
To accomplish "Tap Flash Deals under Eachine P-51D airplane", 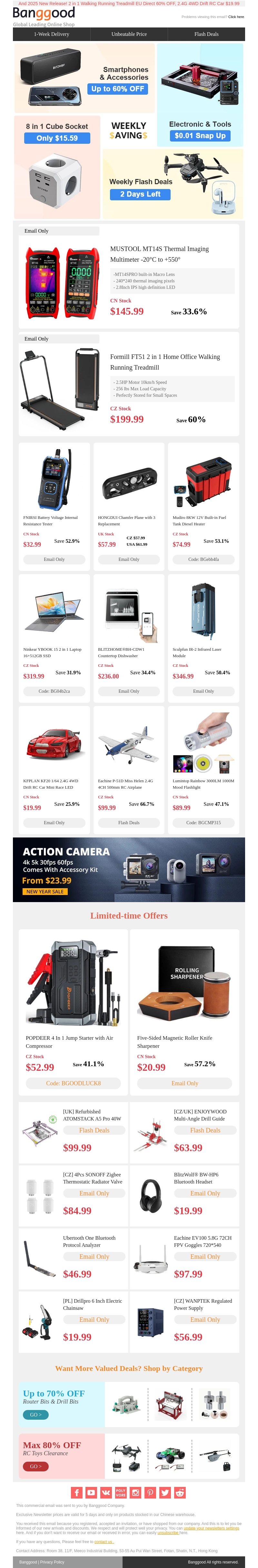I will (x=129, y=822).
